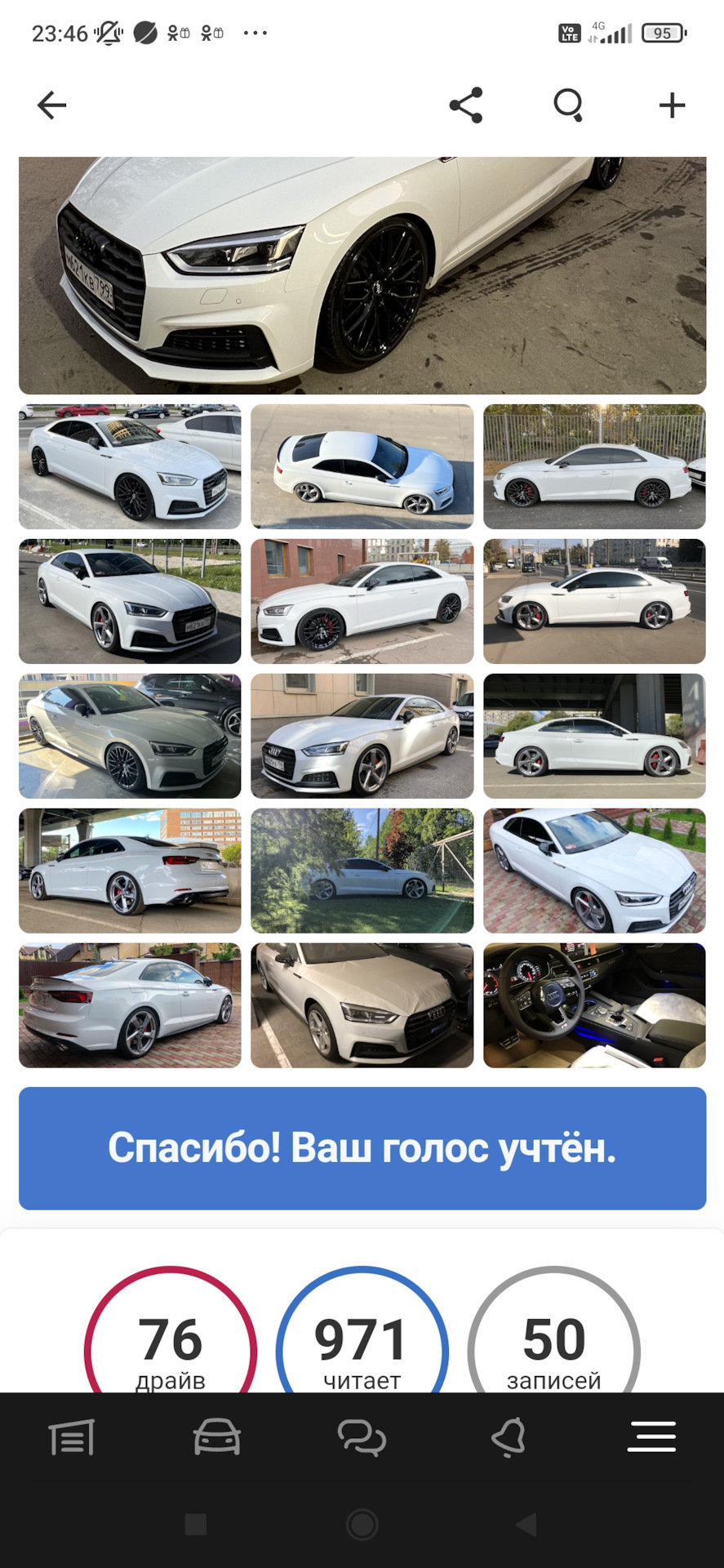Go back using the arrow icon
Image resolution: width=724 pixels, height=1568 pixels.
point(51,105)
